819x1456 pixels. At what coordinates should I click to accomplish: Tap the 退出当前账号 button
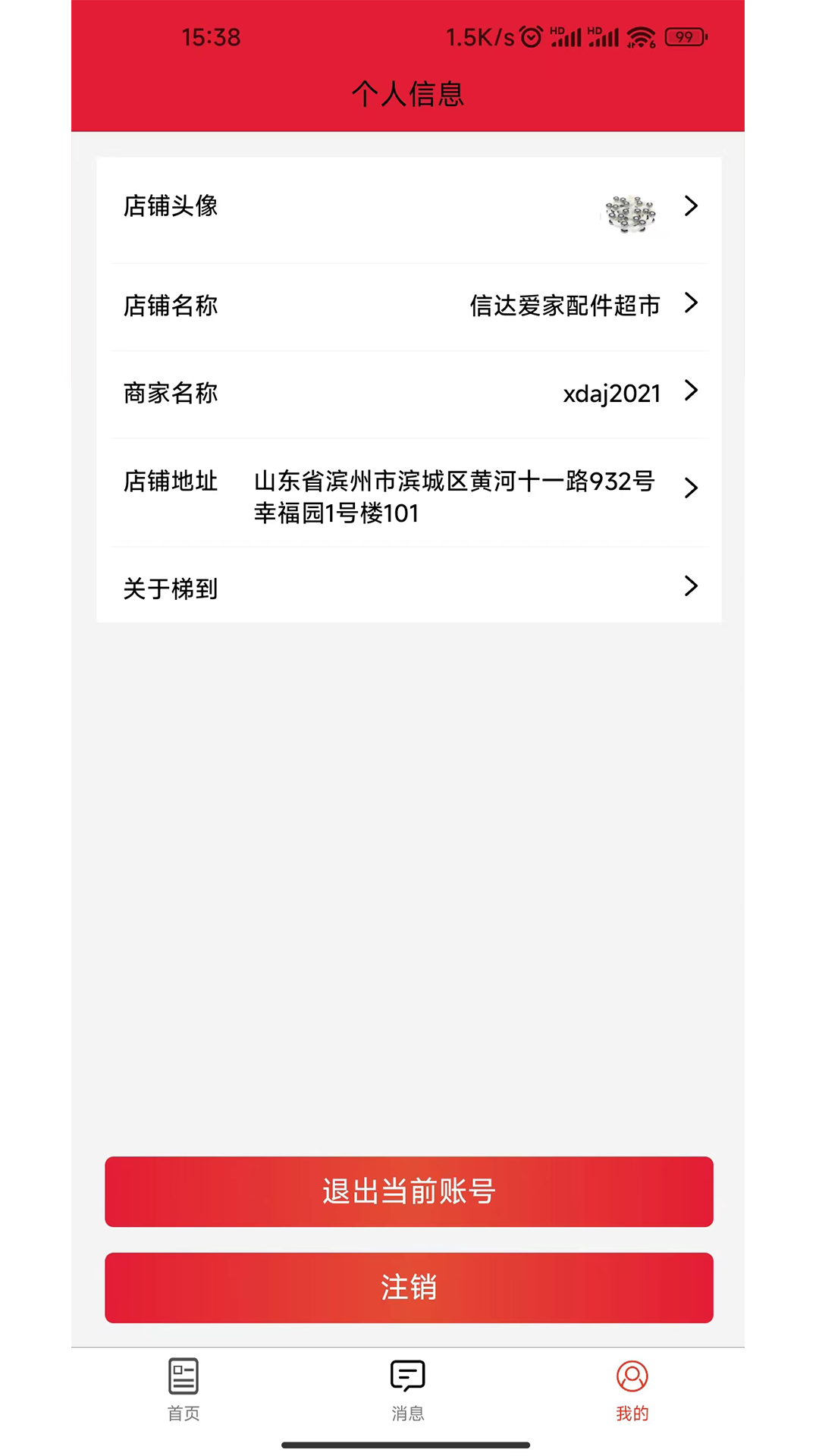[x=409, y=1191]
